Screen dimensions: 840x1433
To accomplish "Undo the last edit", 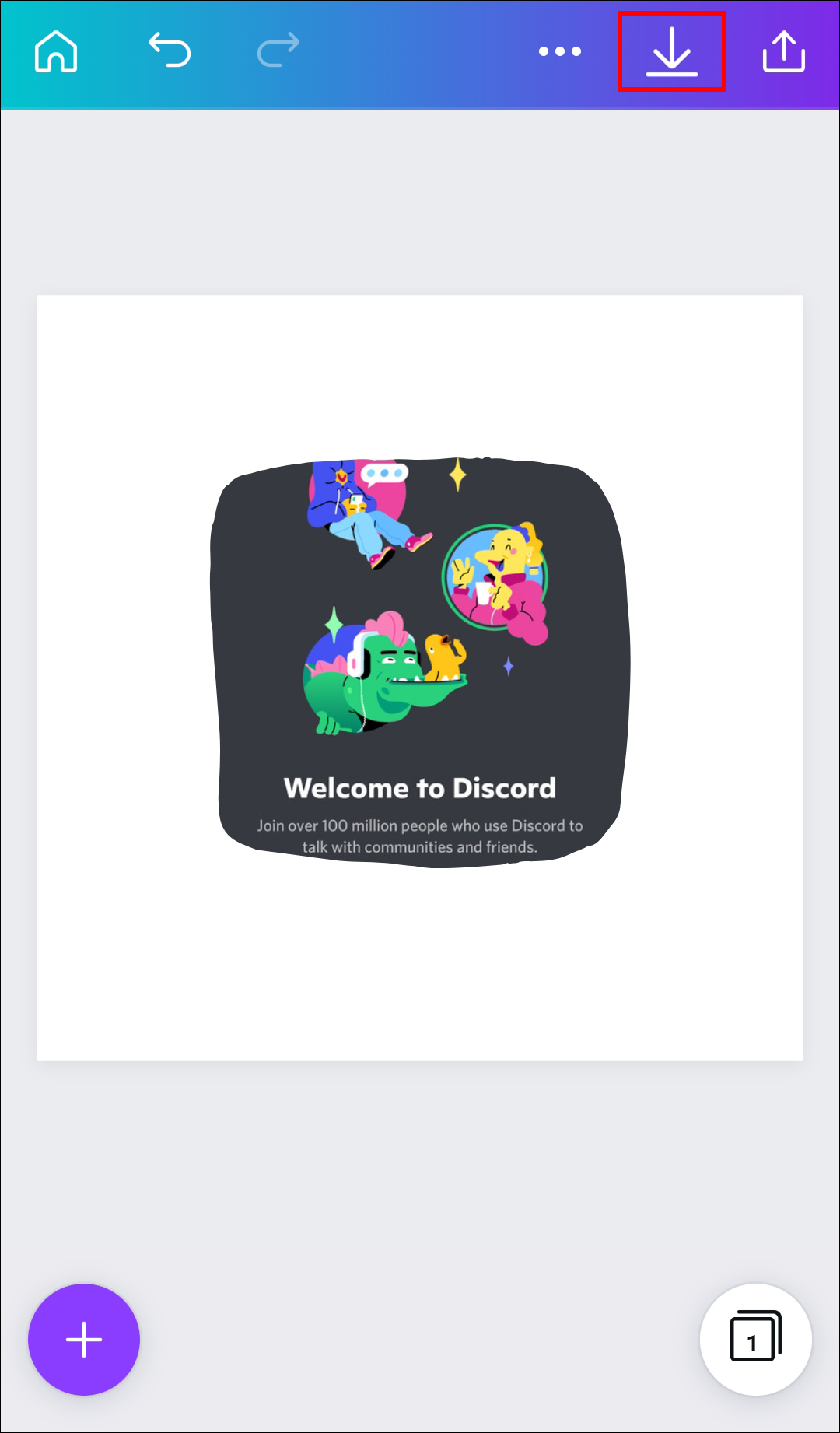I will pyautogui.click(x=170, y=51).
